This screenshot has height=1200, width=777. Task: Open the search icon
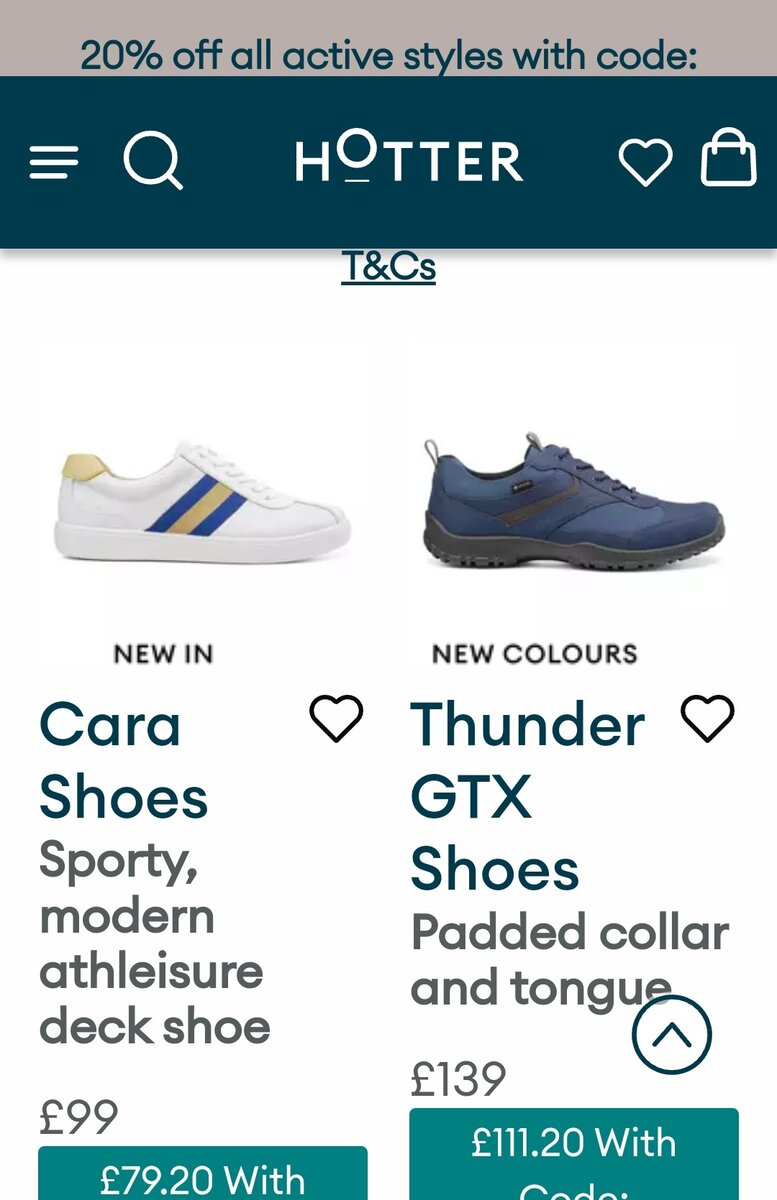pos(153,161)
